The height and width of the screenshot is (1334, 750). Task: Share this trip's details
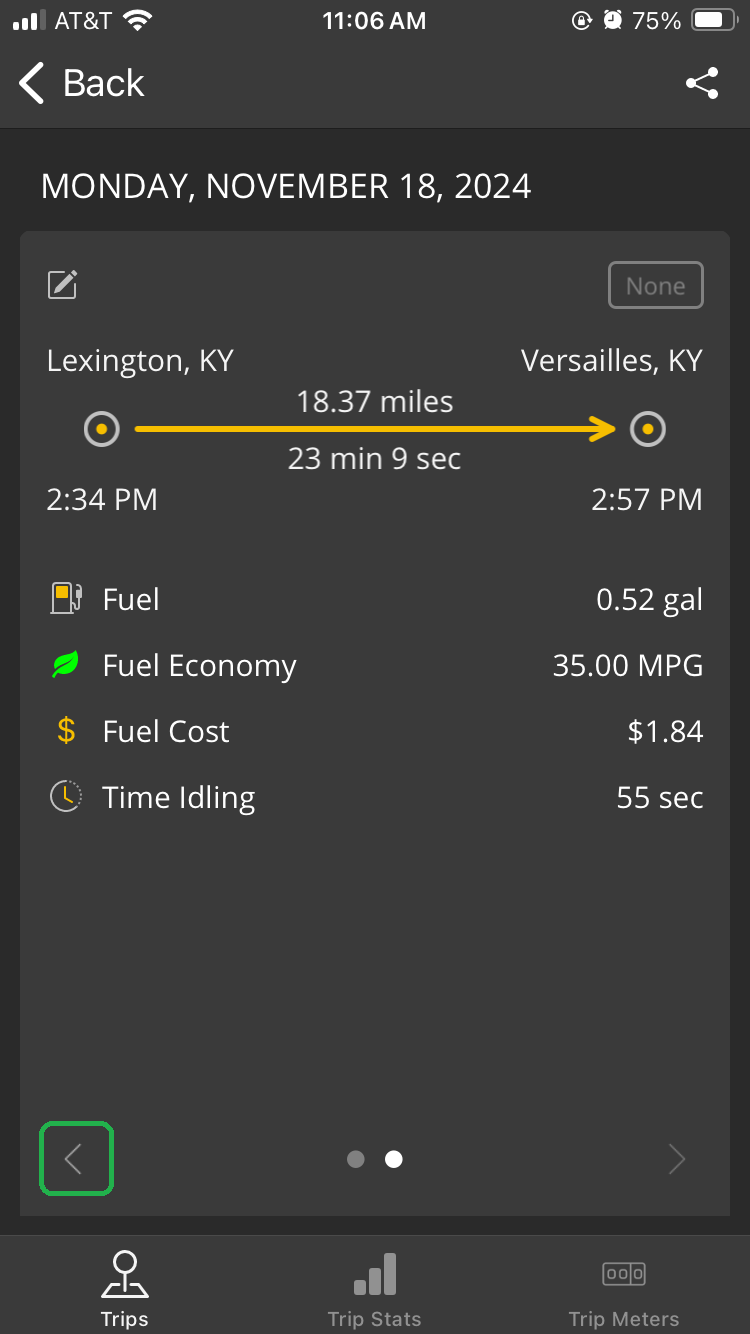tap(702, 83)
